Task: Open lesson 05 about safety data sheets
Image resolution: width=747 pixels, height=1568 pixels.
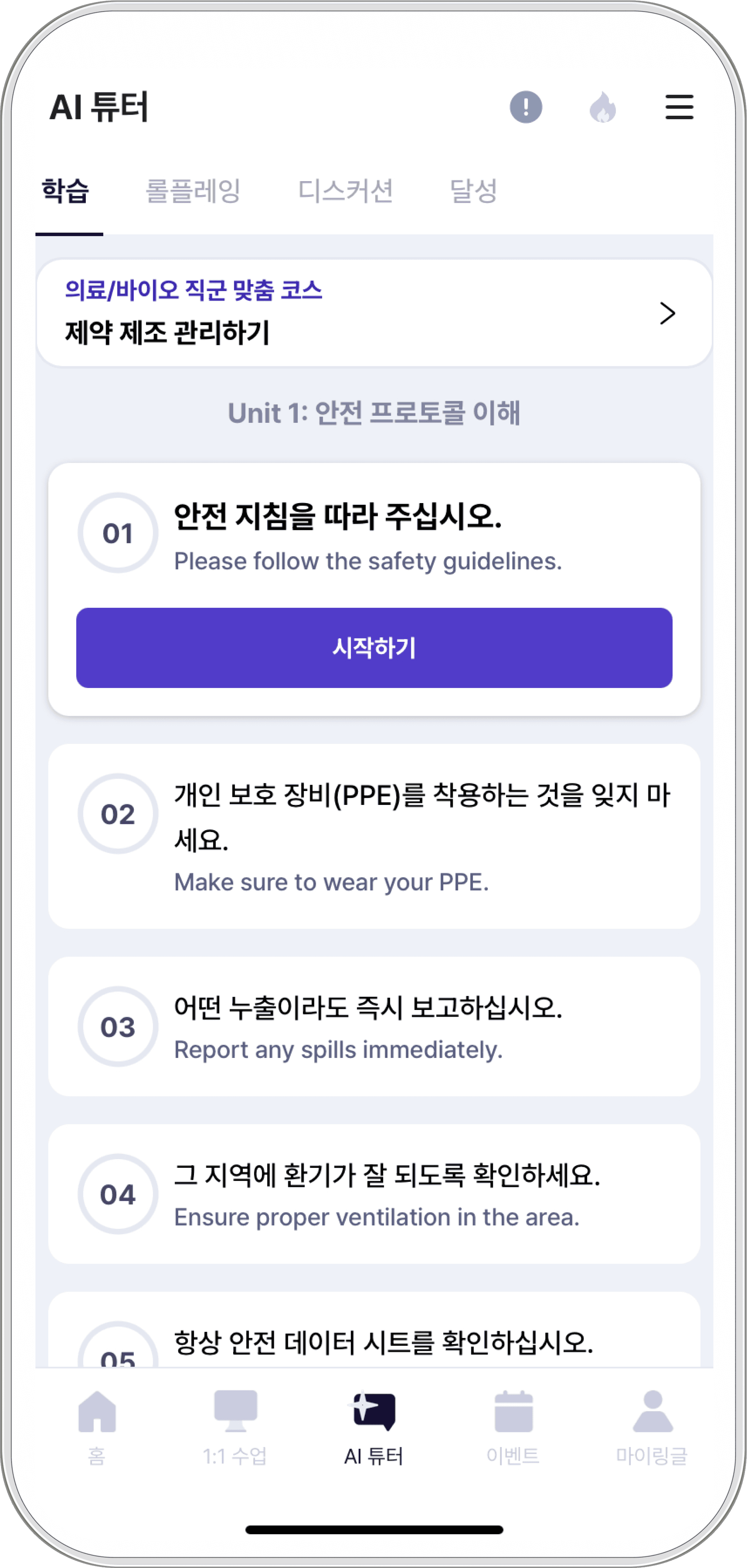Action: pyautogui.click(x=374, y=1331)
